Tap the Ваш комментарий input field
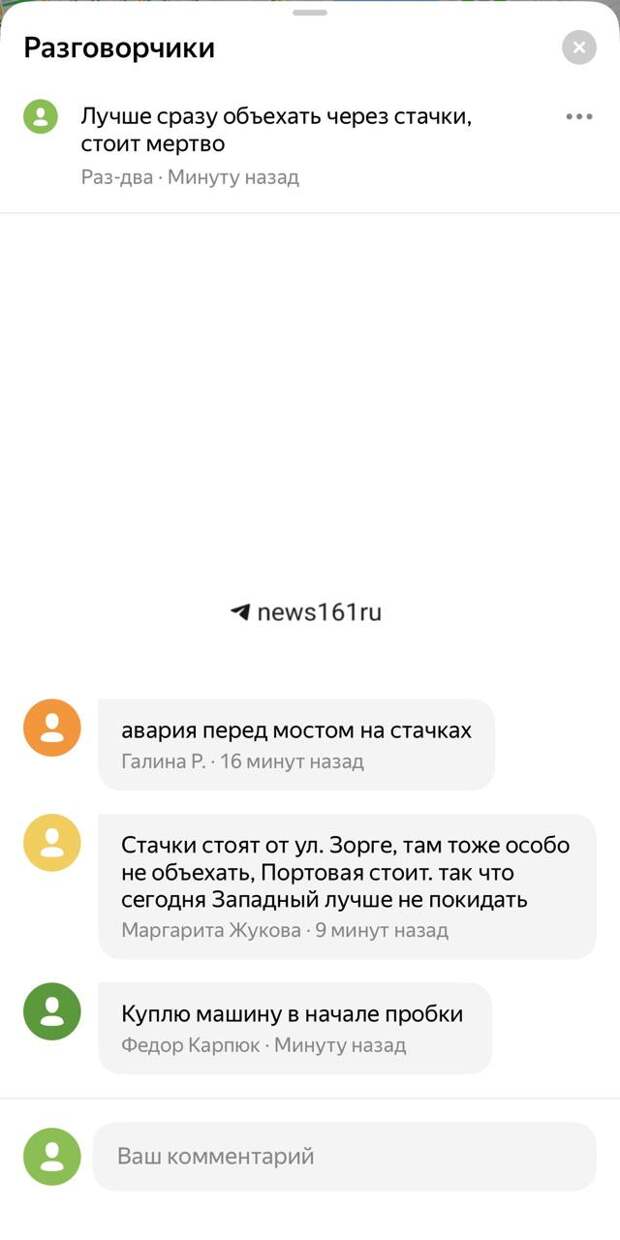The height and width of the screenshot is (1240, 620). pos(344,1157)
